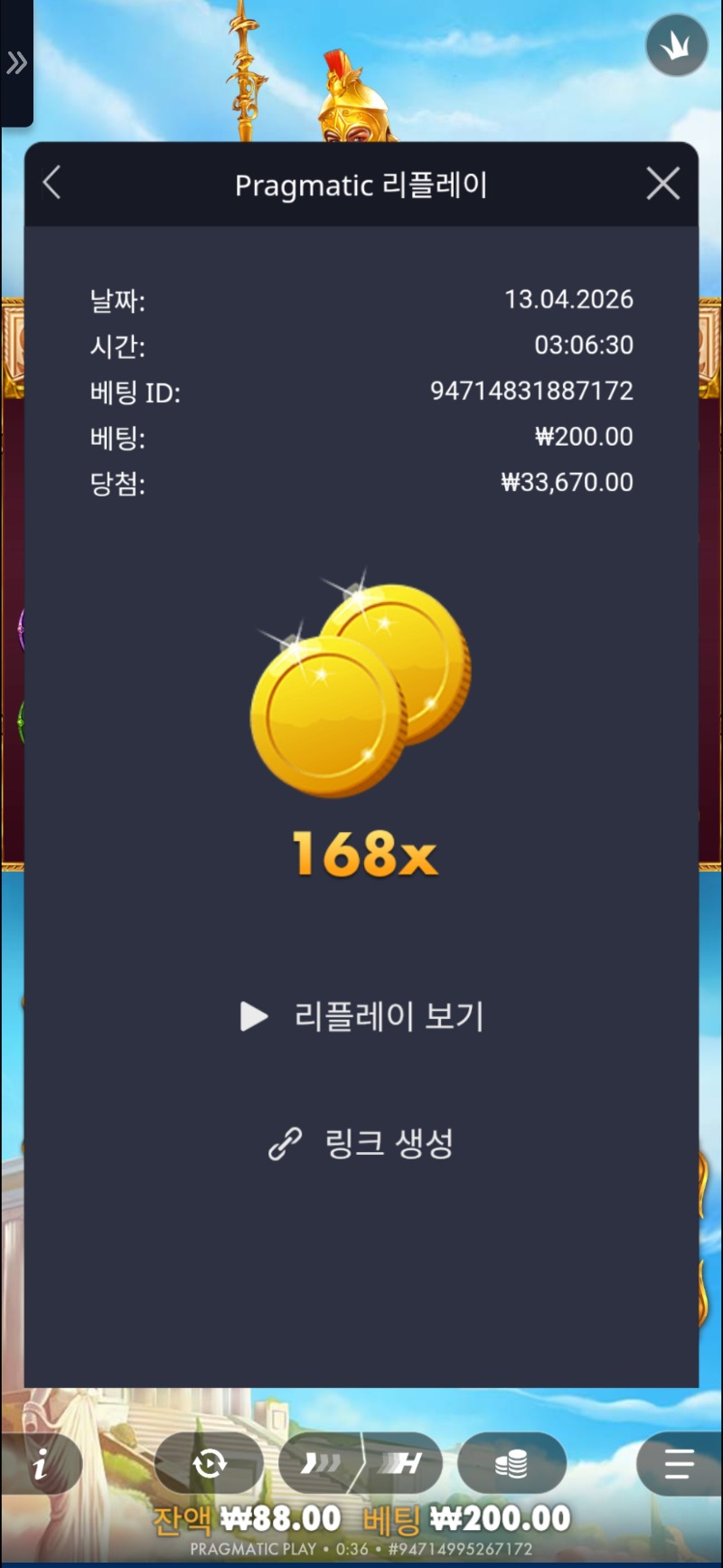Go back from the Pragmatic replay dialog
Viewport: 723px width, 1568px height.
pos(52,183)
